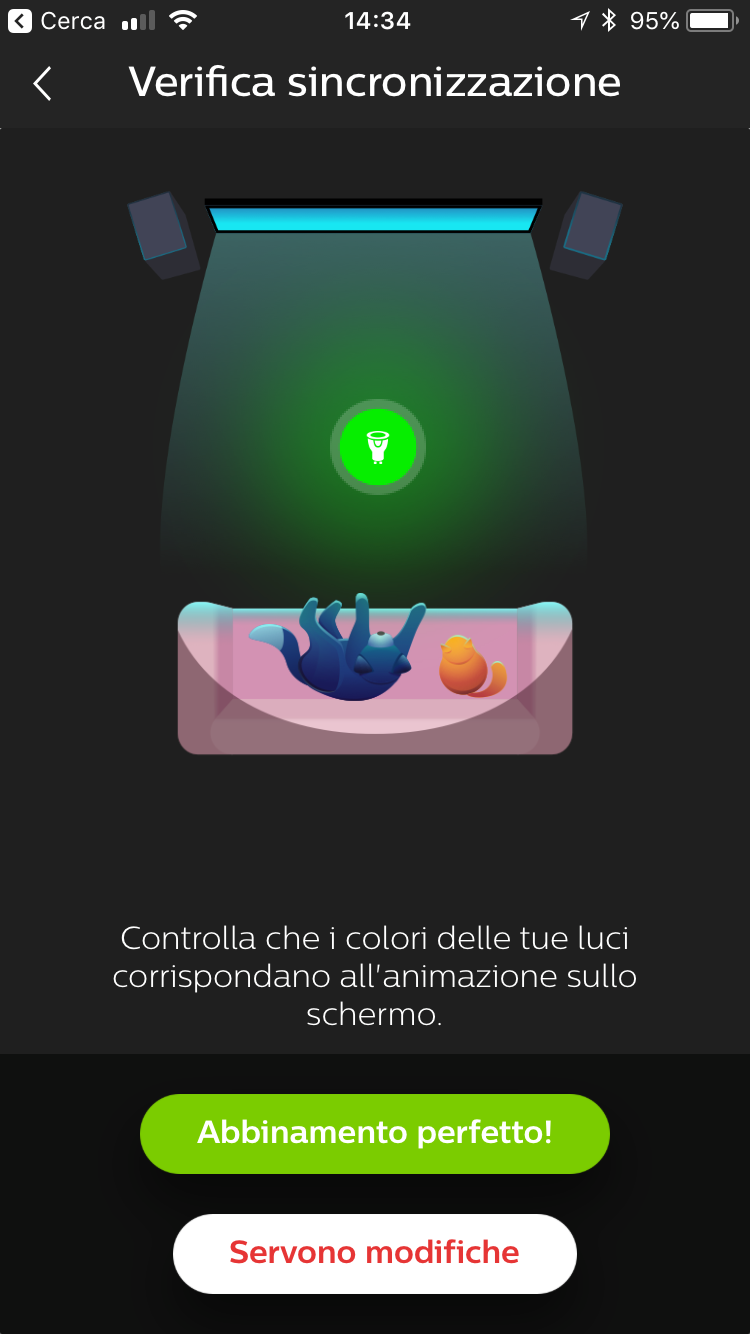Go back with the top arrow
The height and width of the screenshot is (1334, 750).
pyautogui.click(x=42, y=84)
